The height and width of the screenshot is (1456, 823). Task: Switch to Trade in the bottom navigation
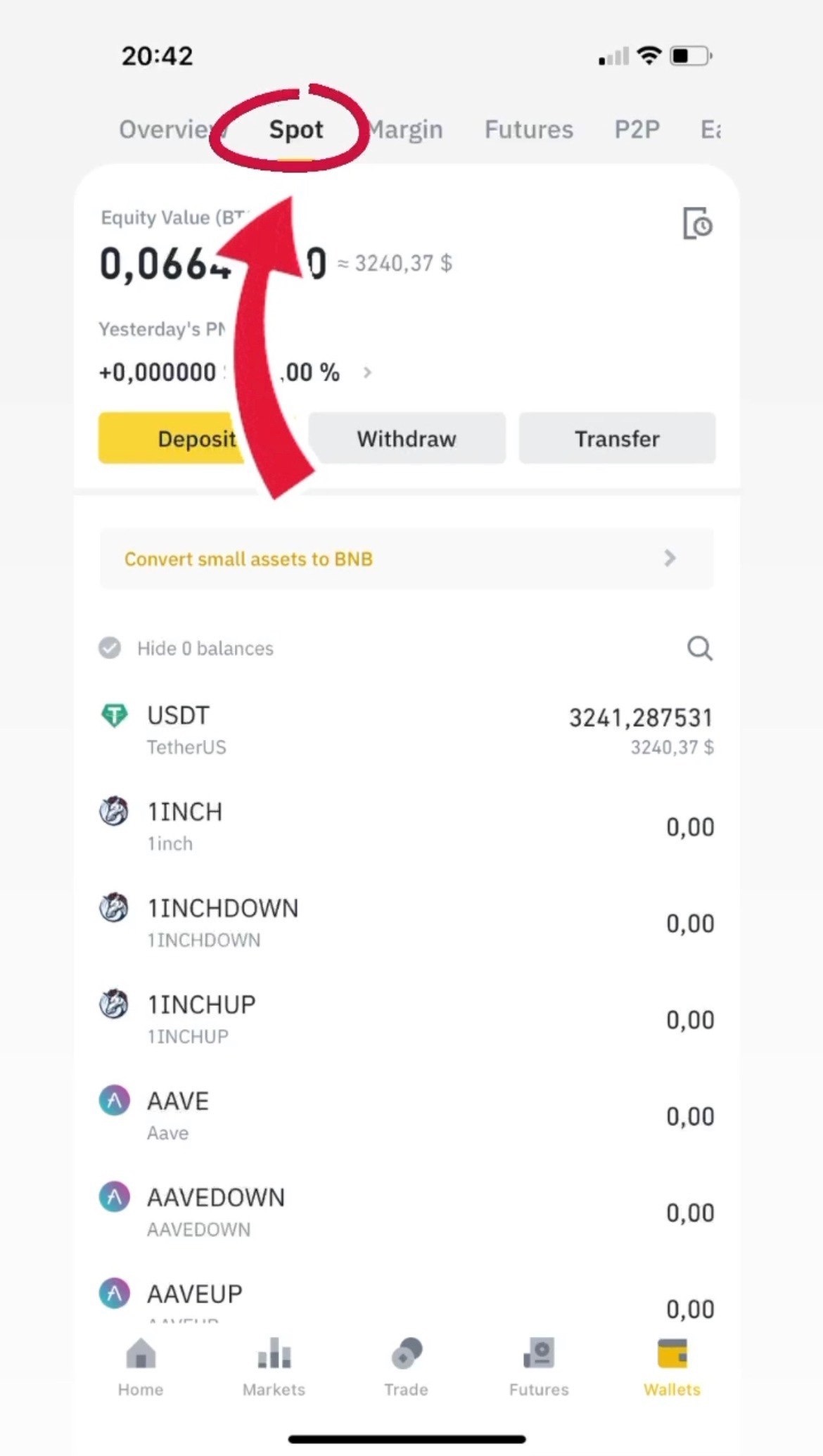click(x=406, y=1367)
